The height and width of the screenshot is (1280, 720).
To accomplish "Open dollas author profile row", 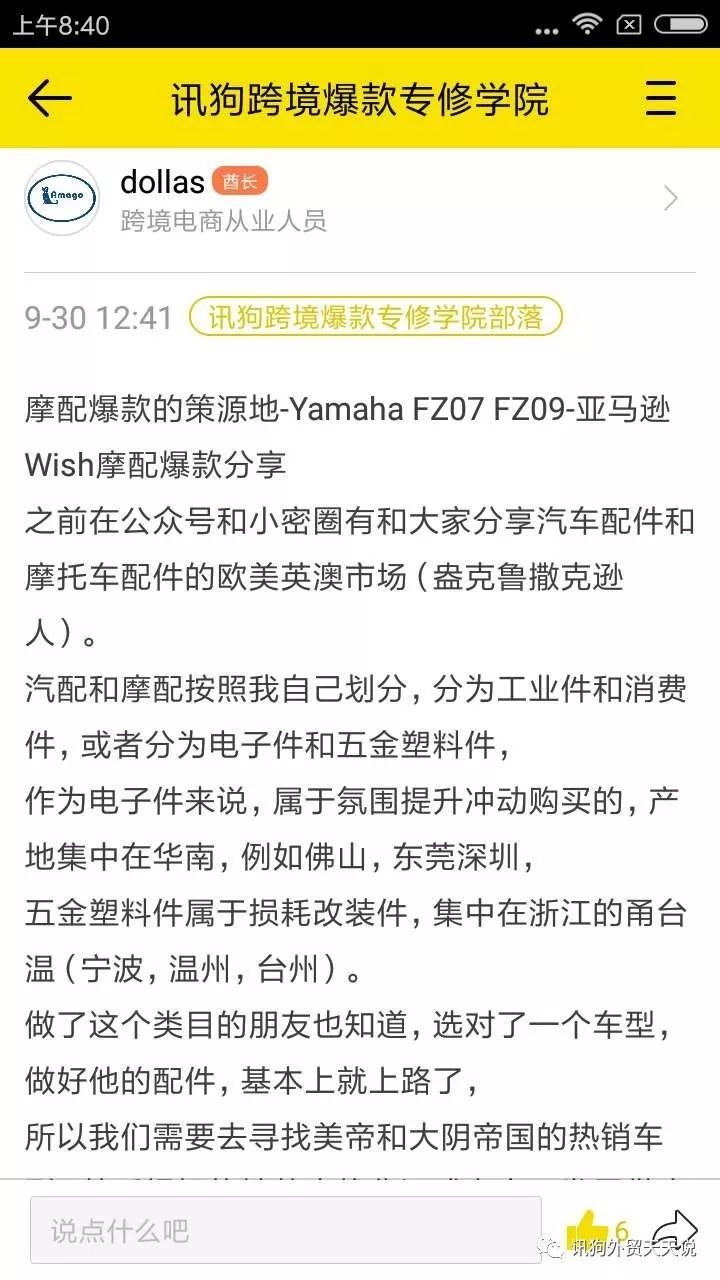I will click(x=360, y=199).
